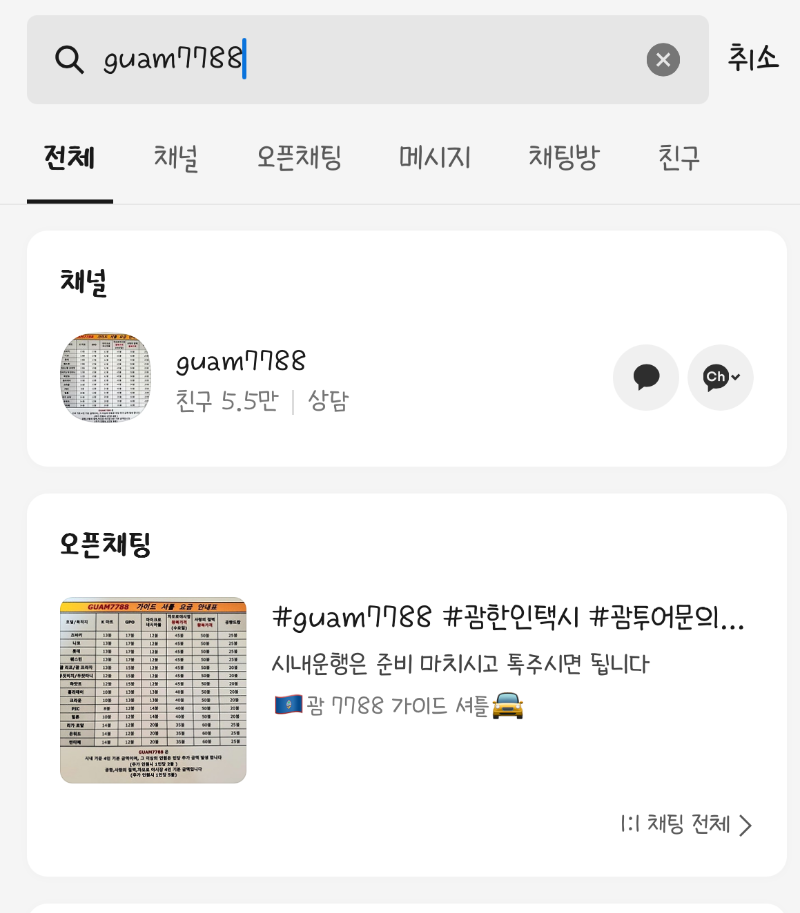
Task: Switch to the 오픈채팅 tab
Action: (299, 158)
